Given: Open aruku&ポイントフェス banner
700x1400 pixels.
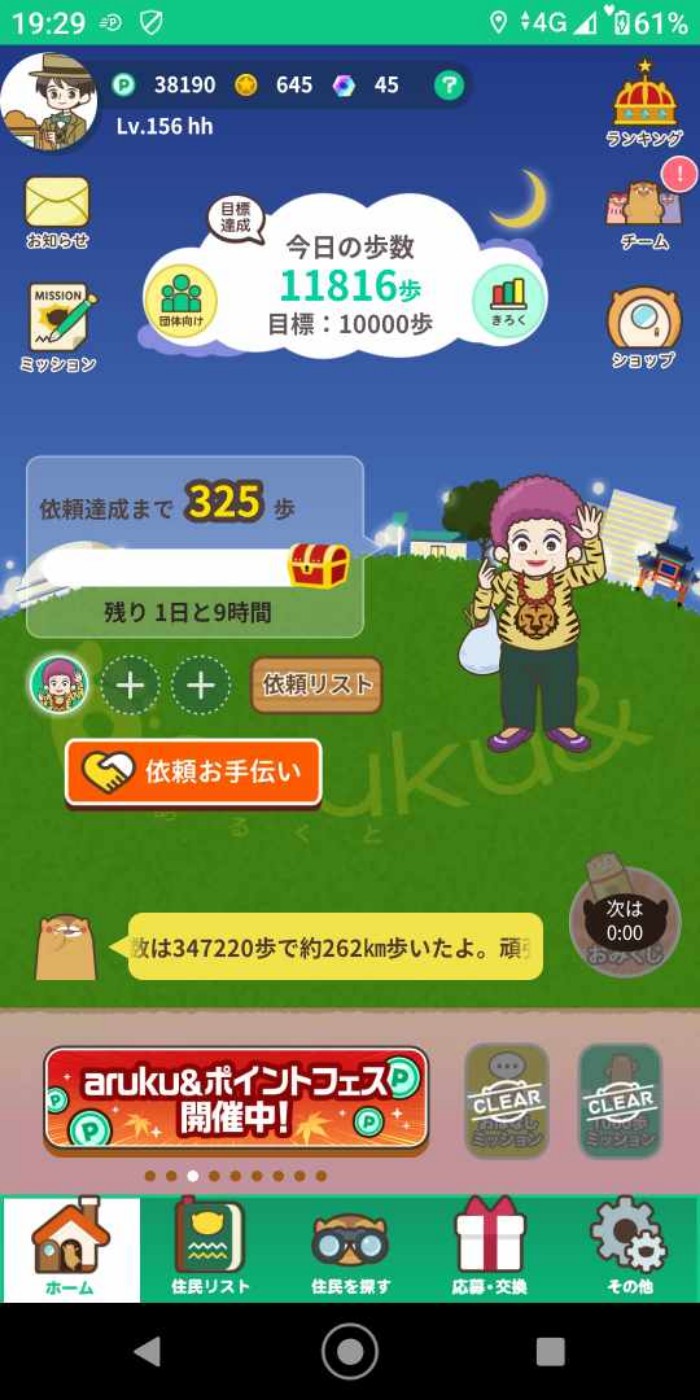Looking at the screenshot, I should coord(236,1099).
